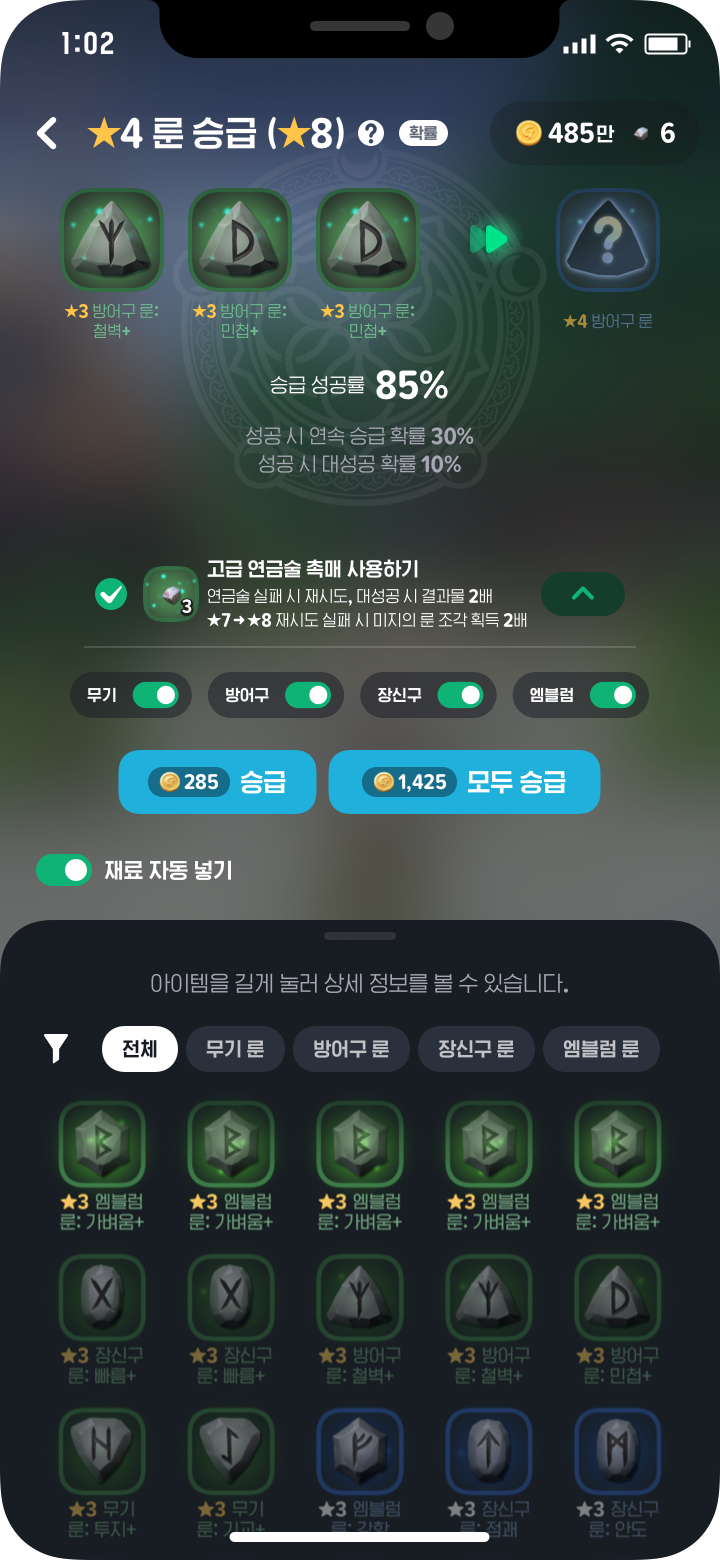720x1560 pixels.
Task: Tap the 285 승급 button
Action: [x=217, y=781]
